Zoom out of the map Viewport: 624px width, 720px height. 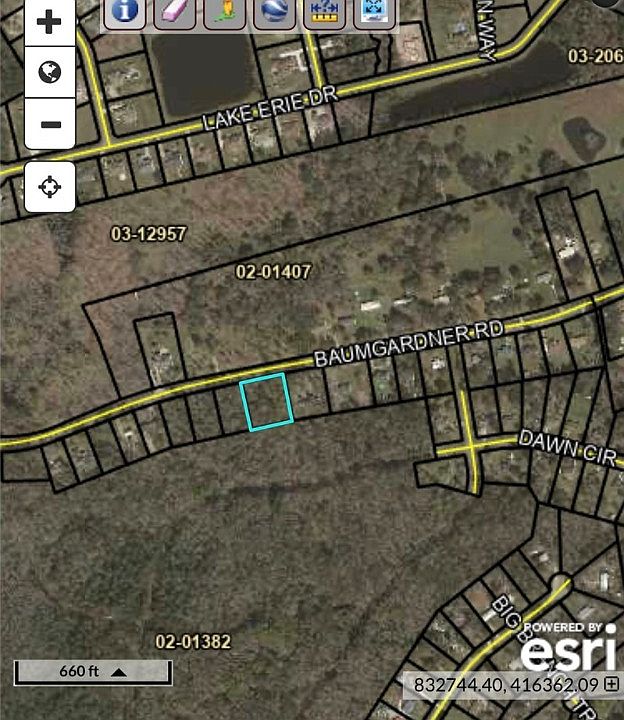tap(49, 125)
